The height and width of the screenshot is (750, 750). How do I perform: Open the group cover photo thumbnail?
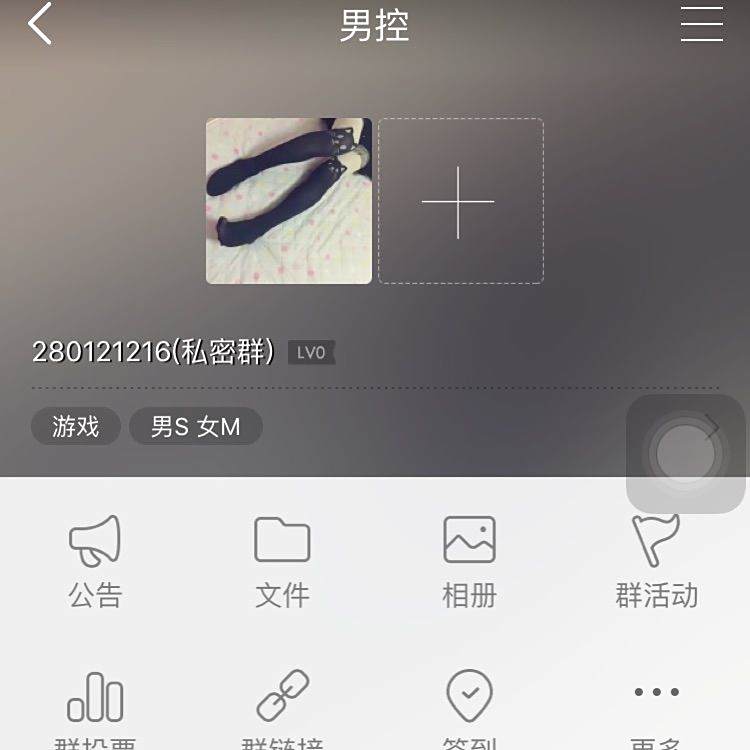pyautogui.click(x=289, y=201)
